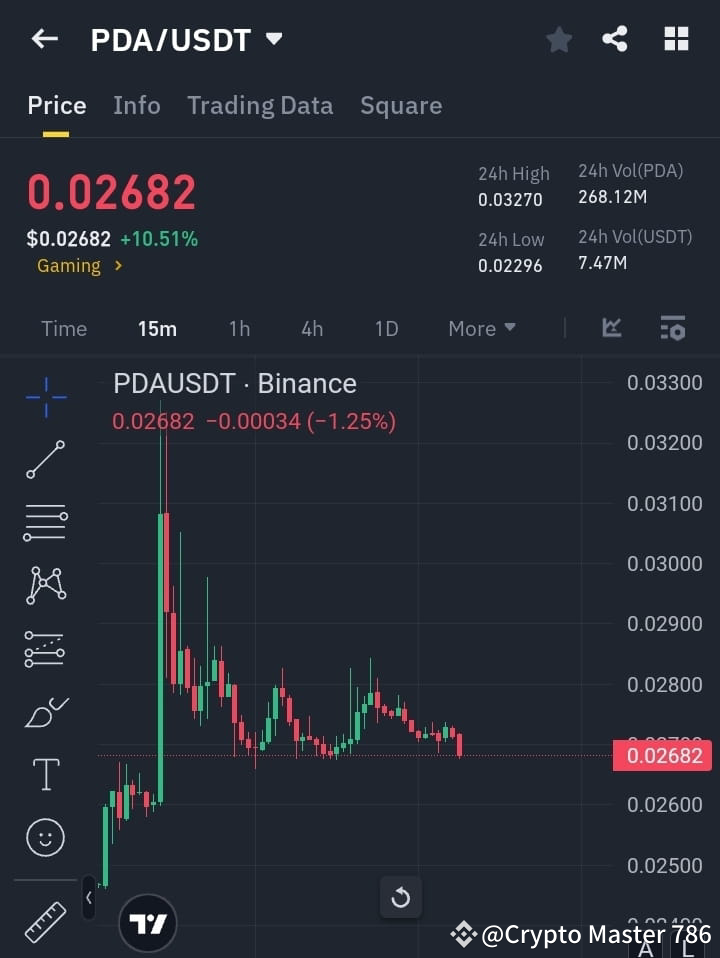Open the chart indicators panel
Image resolution: width=720 pixels, height=958 pixels.
[x=672, y=328]
